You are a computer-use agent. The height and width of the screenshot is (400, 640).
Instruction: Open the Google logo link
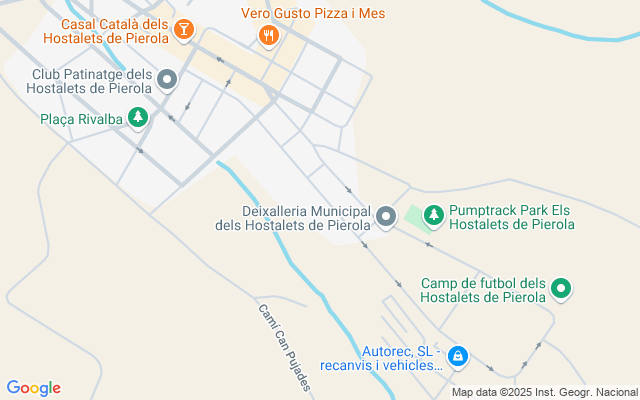(x=34, y=388)
